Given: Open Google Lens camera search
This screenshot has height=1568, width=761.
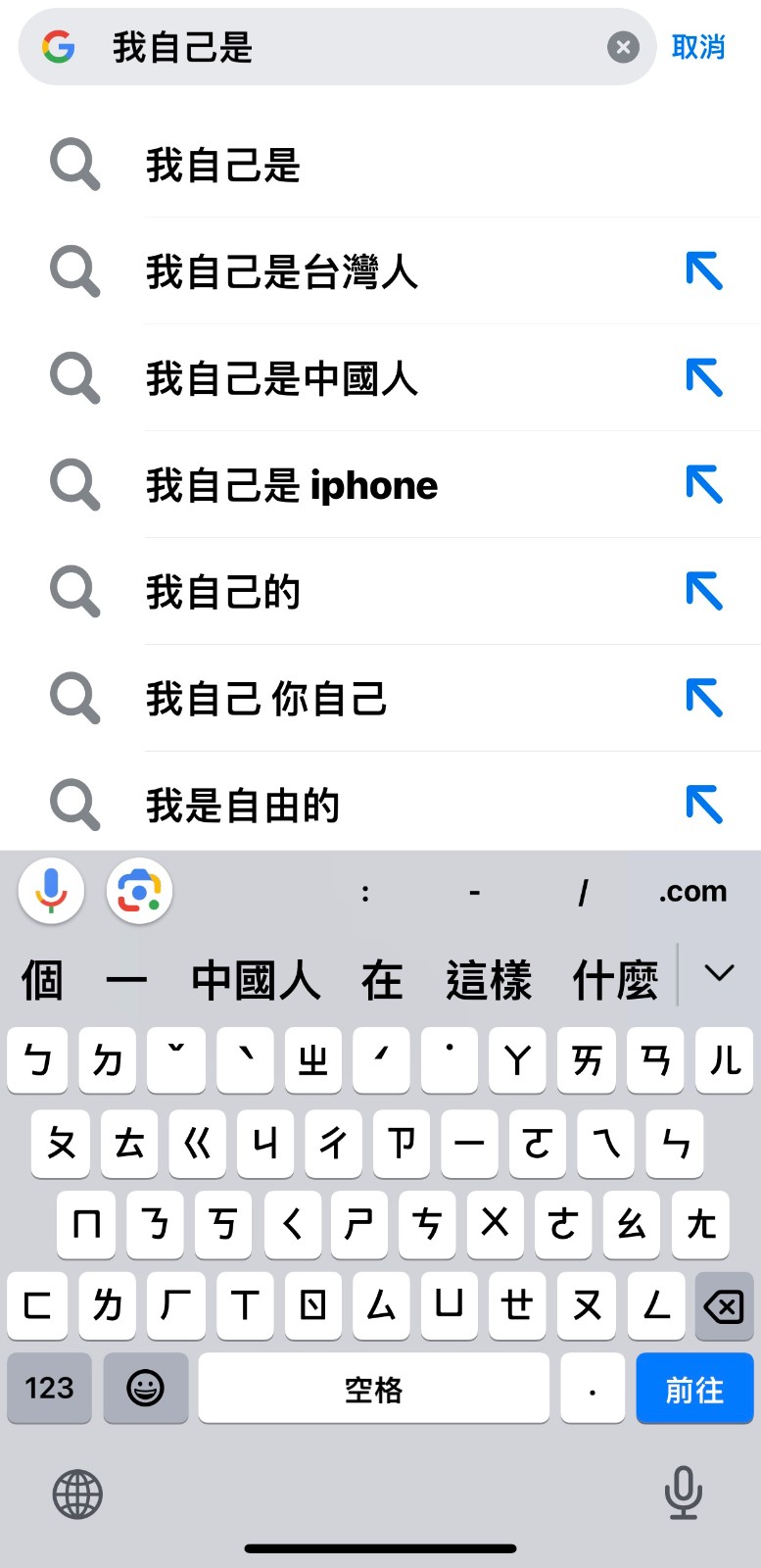Looking at the screenshot, I should (x=140, y=891).
